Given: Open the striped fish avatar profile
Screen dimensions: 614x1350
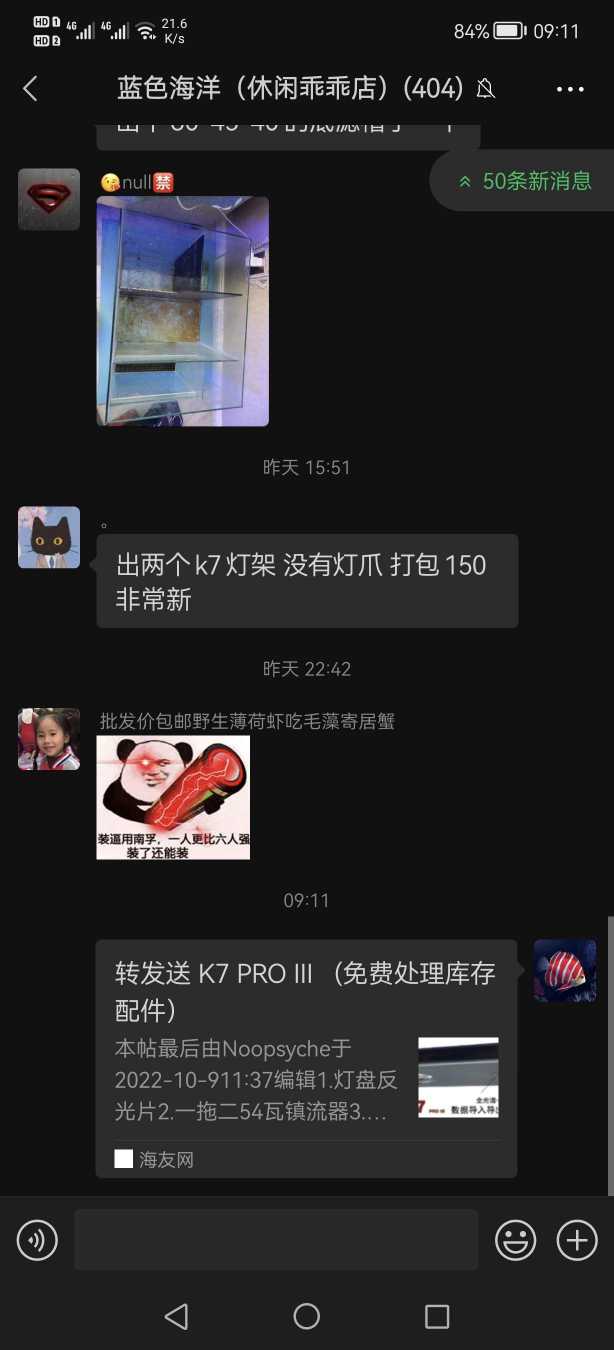Looking at the screenshot, I should [564, 970].
